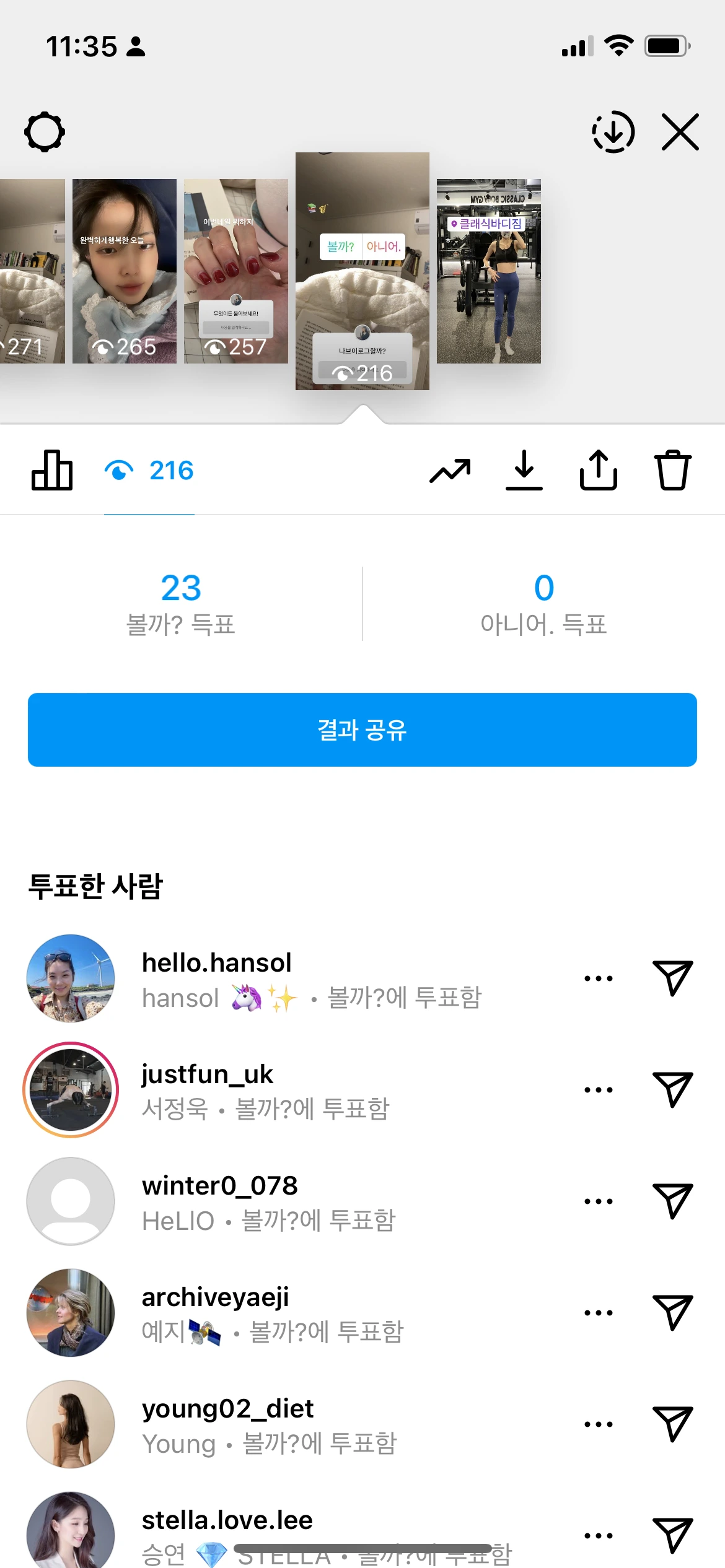This screenshot has height=1568, width=725.
Task: Open more options for winter0_078
Action: tap(598, 1201)
